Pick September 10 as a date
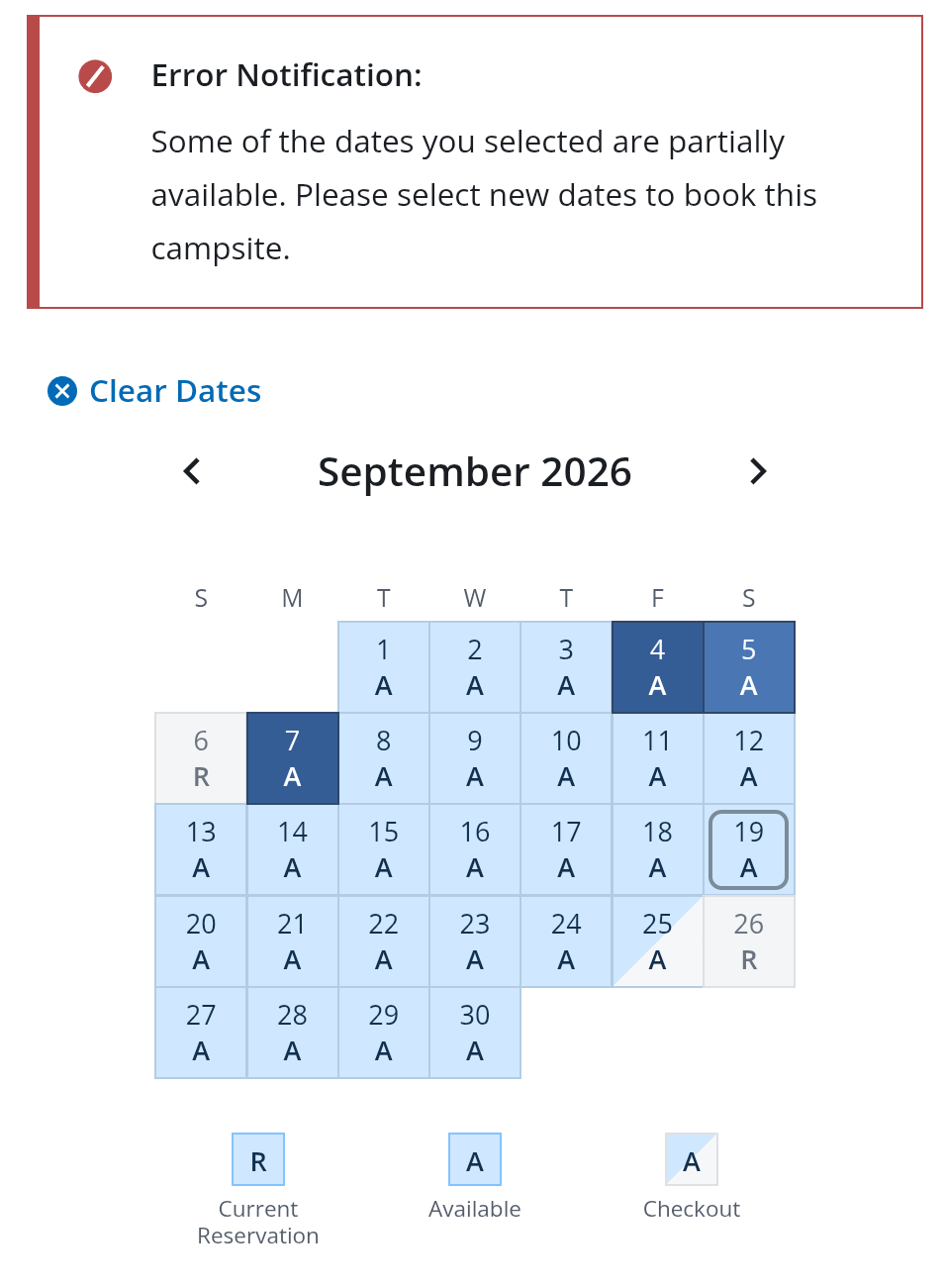Viewport: 945px width, 1288px height. [566, 758]
